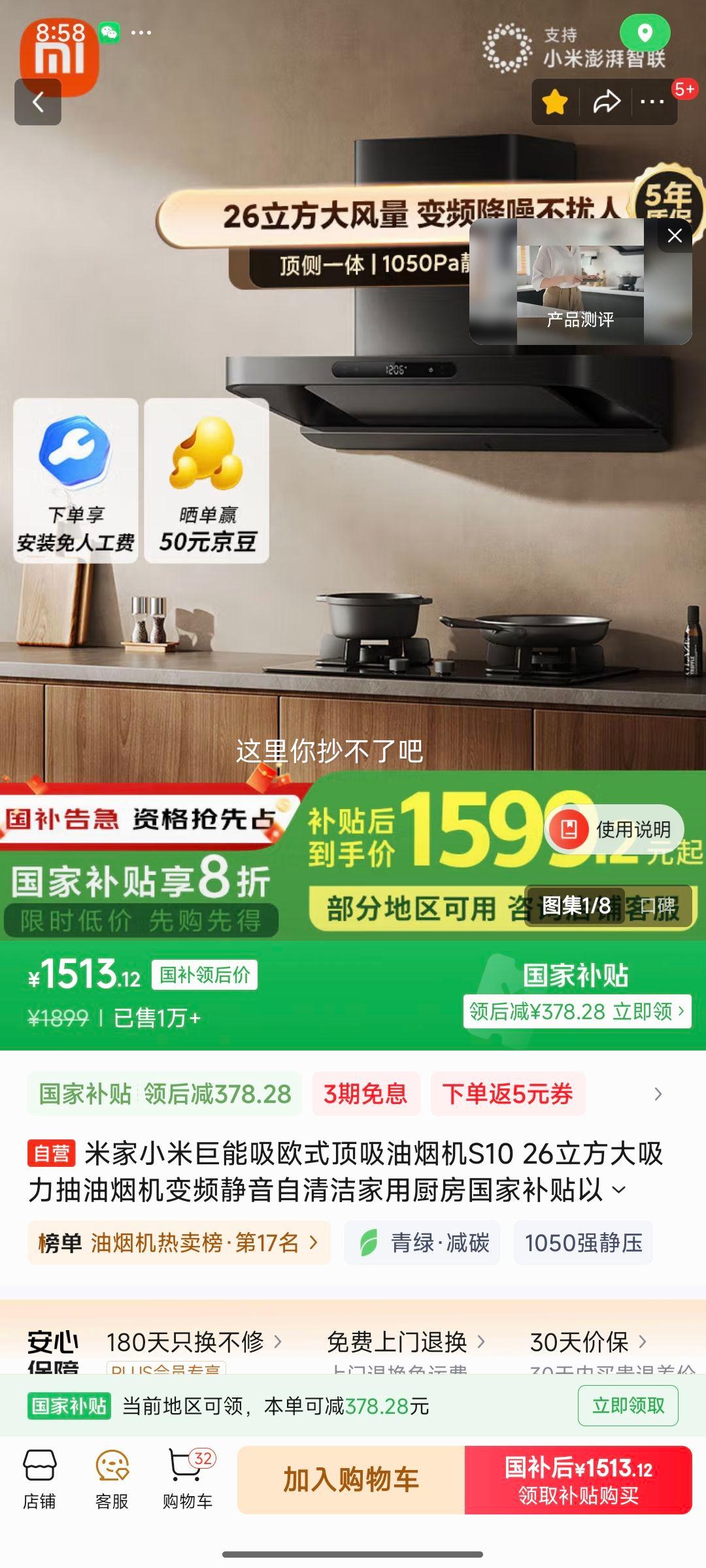The height and width of the screenshot is (1568, 706).
Task: Expand the coupon details with right chevron
Action: [x=660, y=1094]
